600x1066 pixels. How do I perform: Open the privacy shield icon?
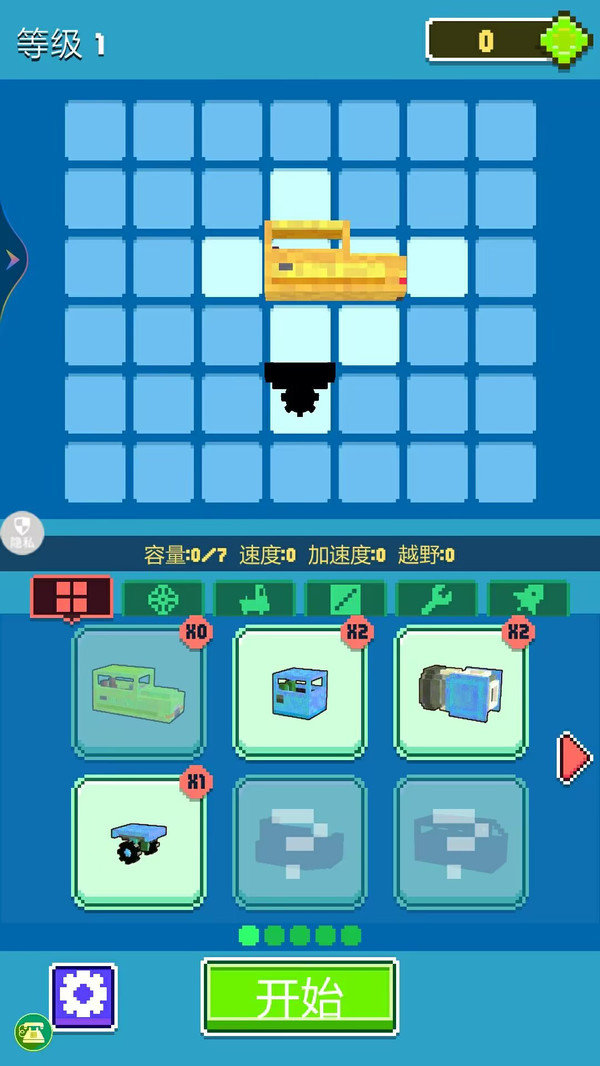pyautogui.click(x=22, y=531)
